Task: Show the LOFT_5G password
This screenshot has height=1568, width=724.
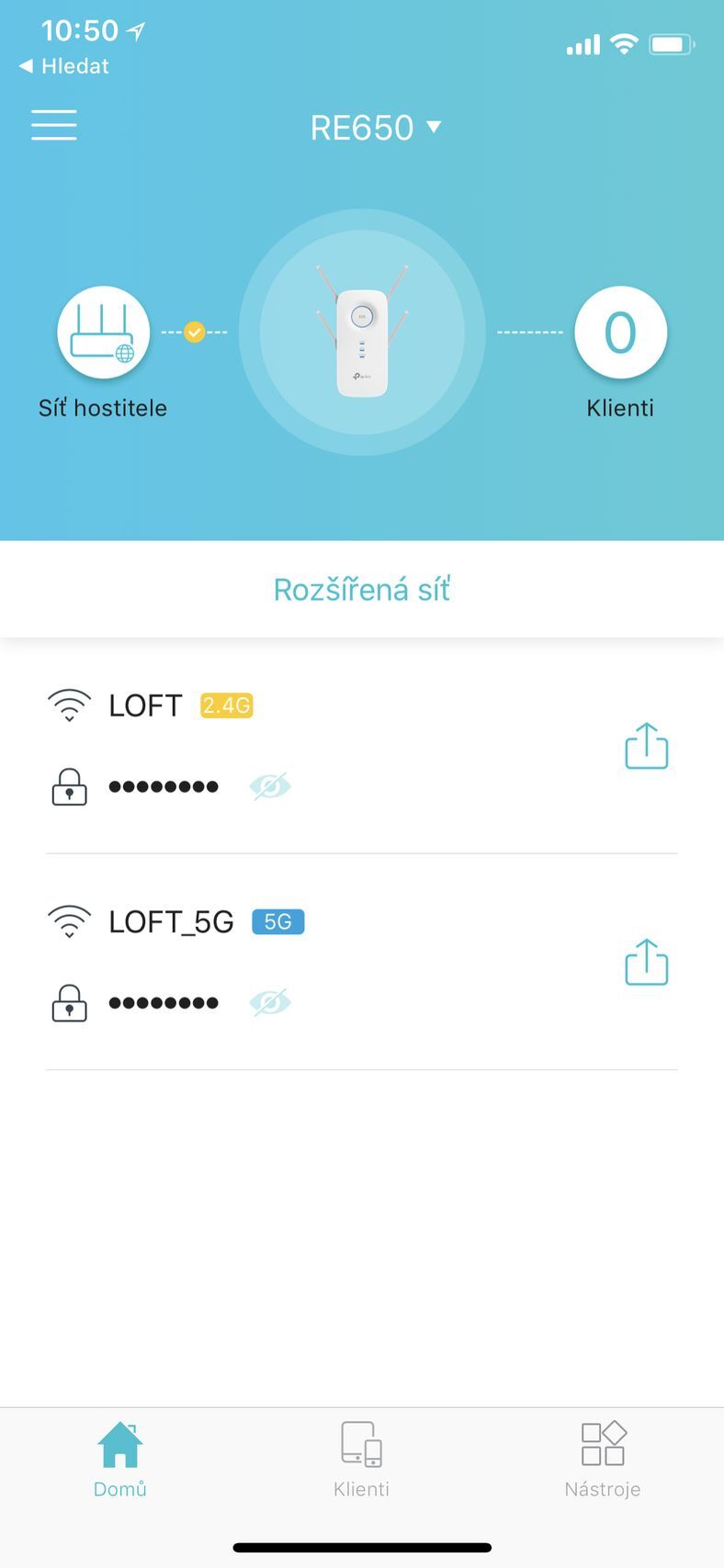Action: [x=270, y=1002]
